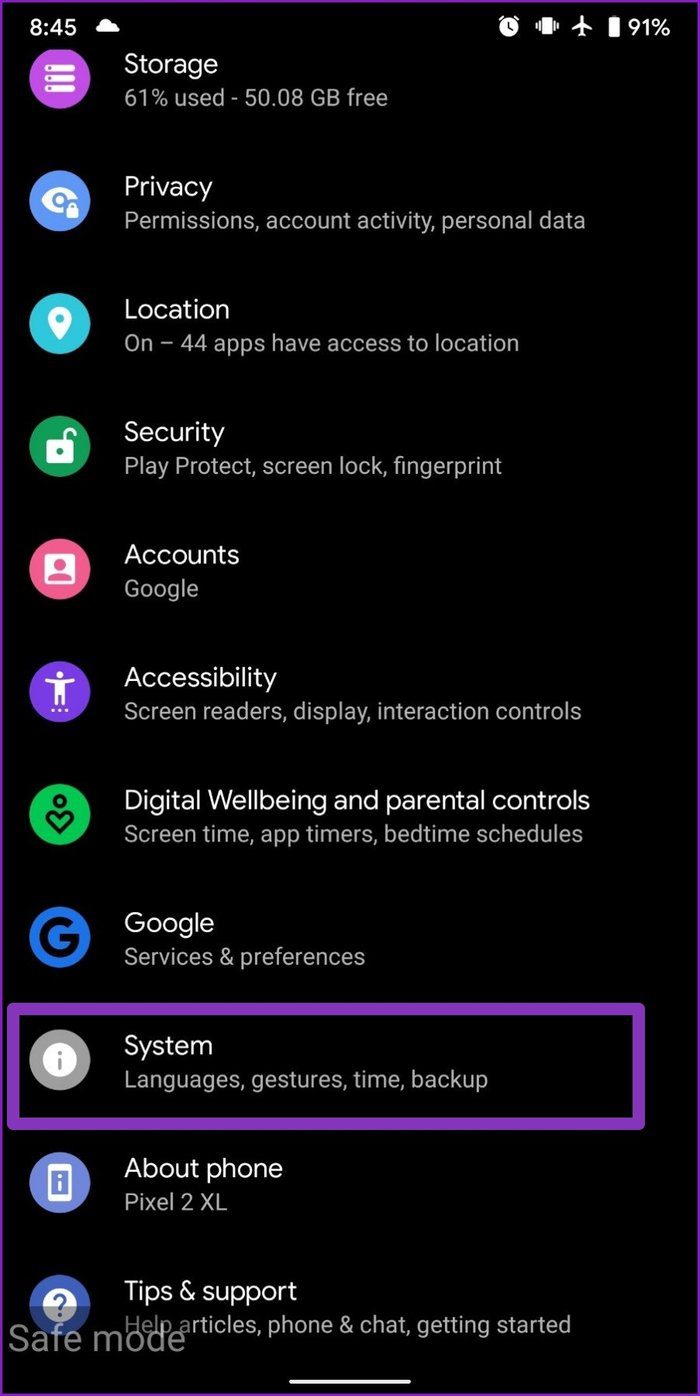Open Tips & support
The image size is (700, 1396).
pyautogui.click(x=350, y=1306)
